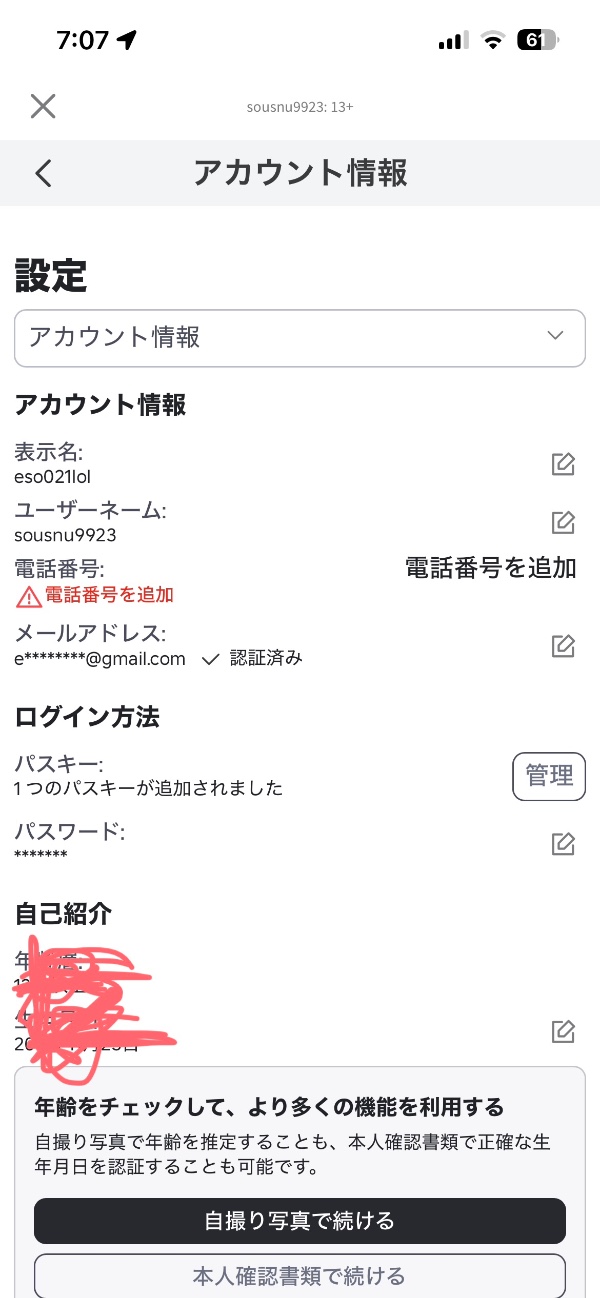
Task: Edit the メールアドレス email address
Action: click(x=563, y=646)
